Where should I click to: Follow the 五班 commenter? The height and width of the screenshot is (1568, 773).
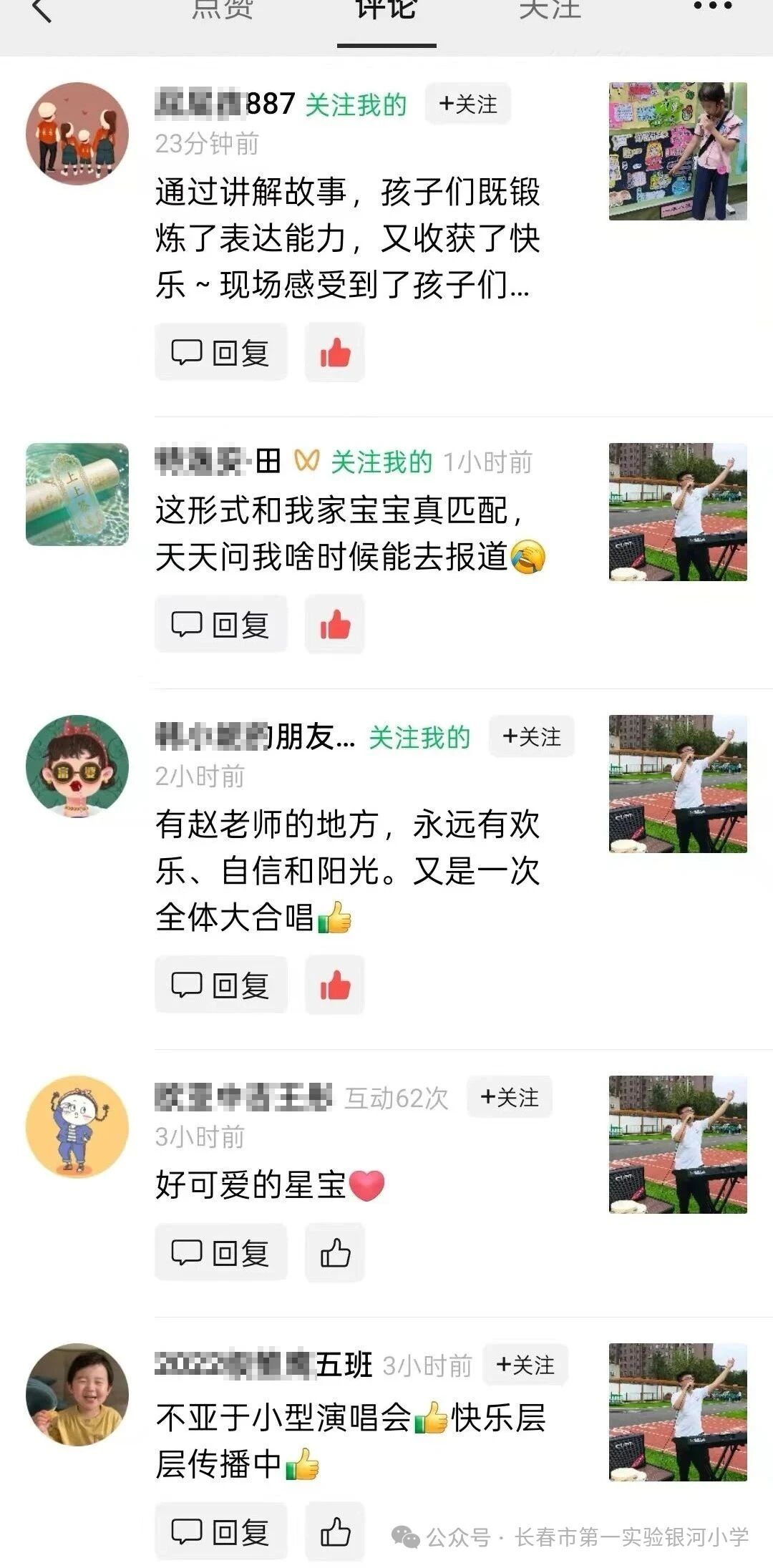pyautogui.click(x=525, y=1364)
